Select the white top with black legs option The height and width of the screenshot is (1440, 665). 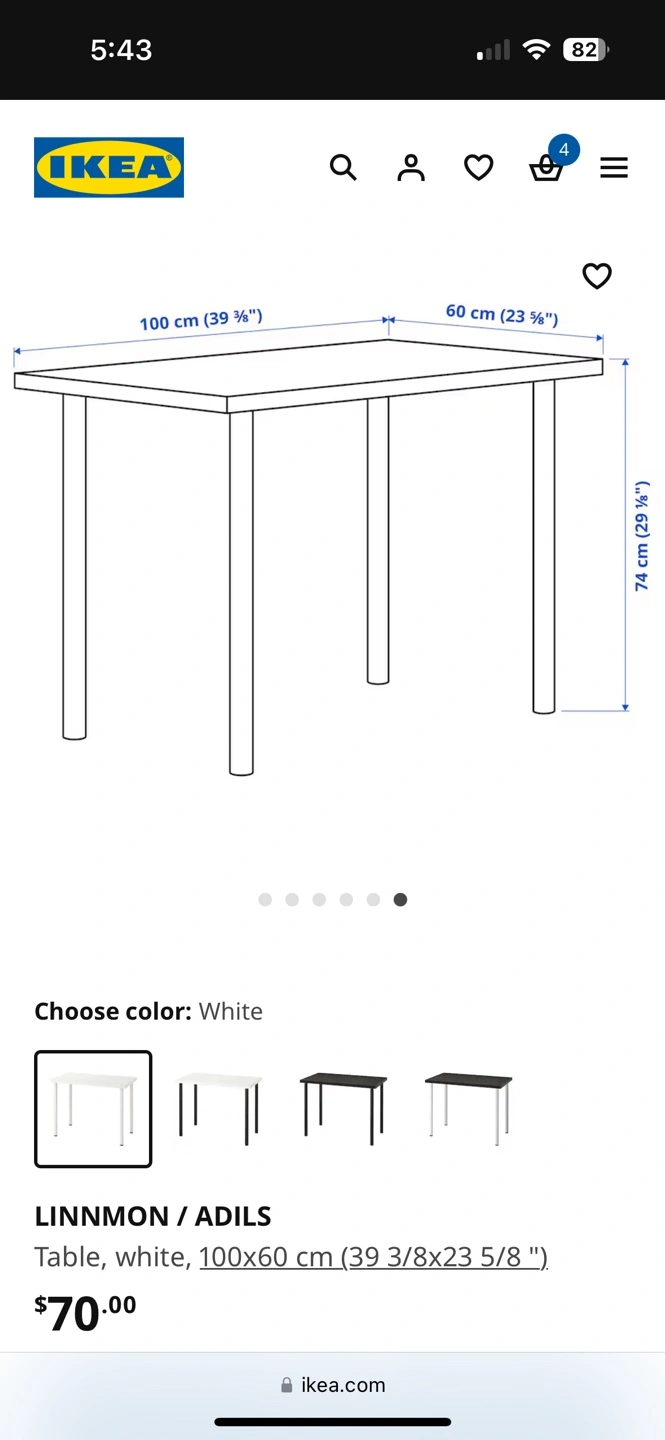(219, 1109)
